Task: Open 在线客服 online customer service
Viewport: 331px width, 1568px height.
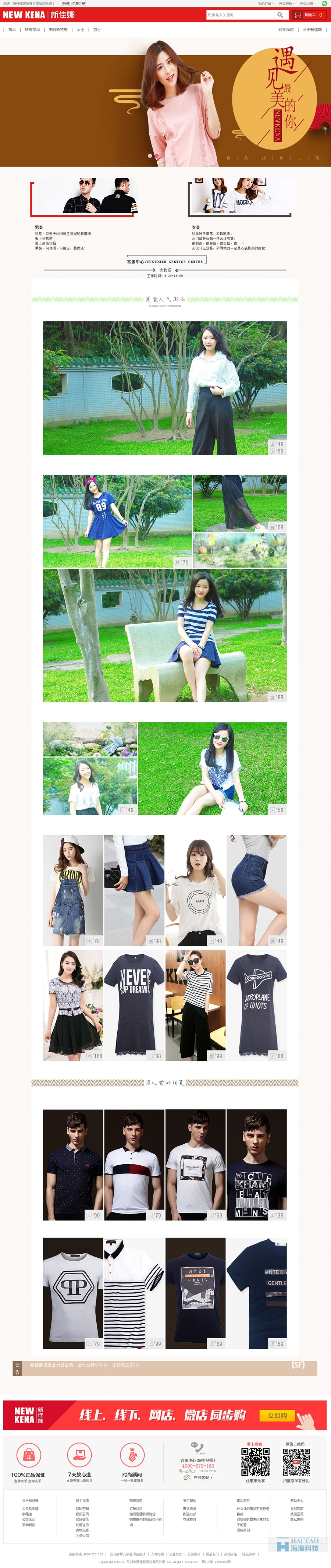Action: tap(200, 1477)
